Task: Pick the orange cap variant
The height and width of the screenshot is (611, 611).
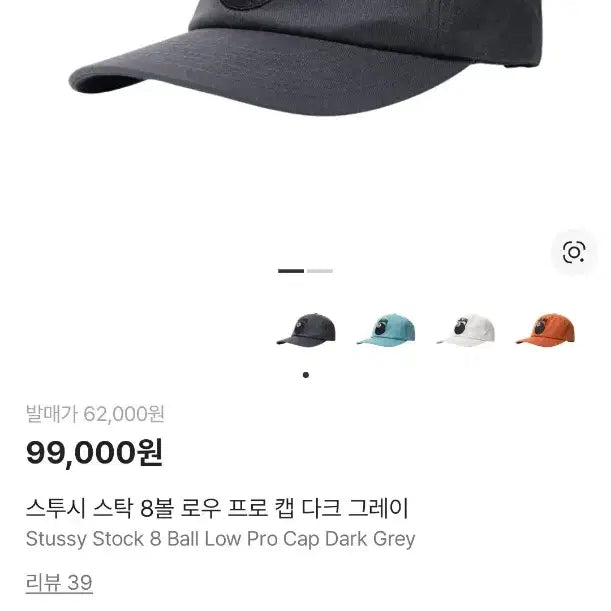Action: point(545,329)
